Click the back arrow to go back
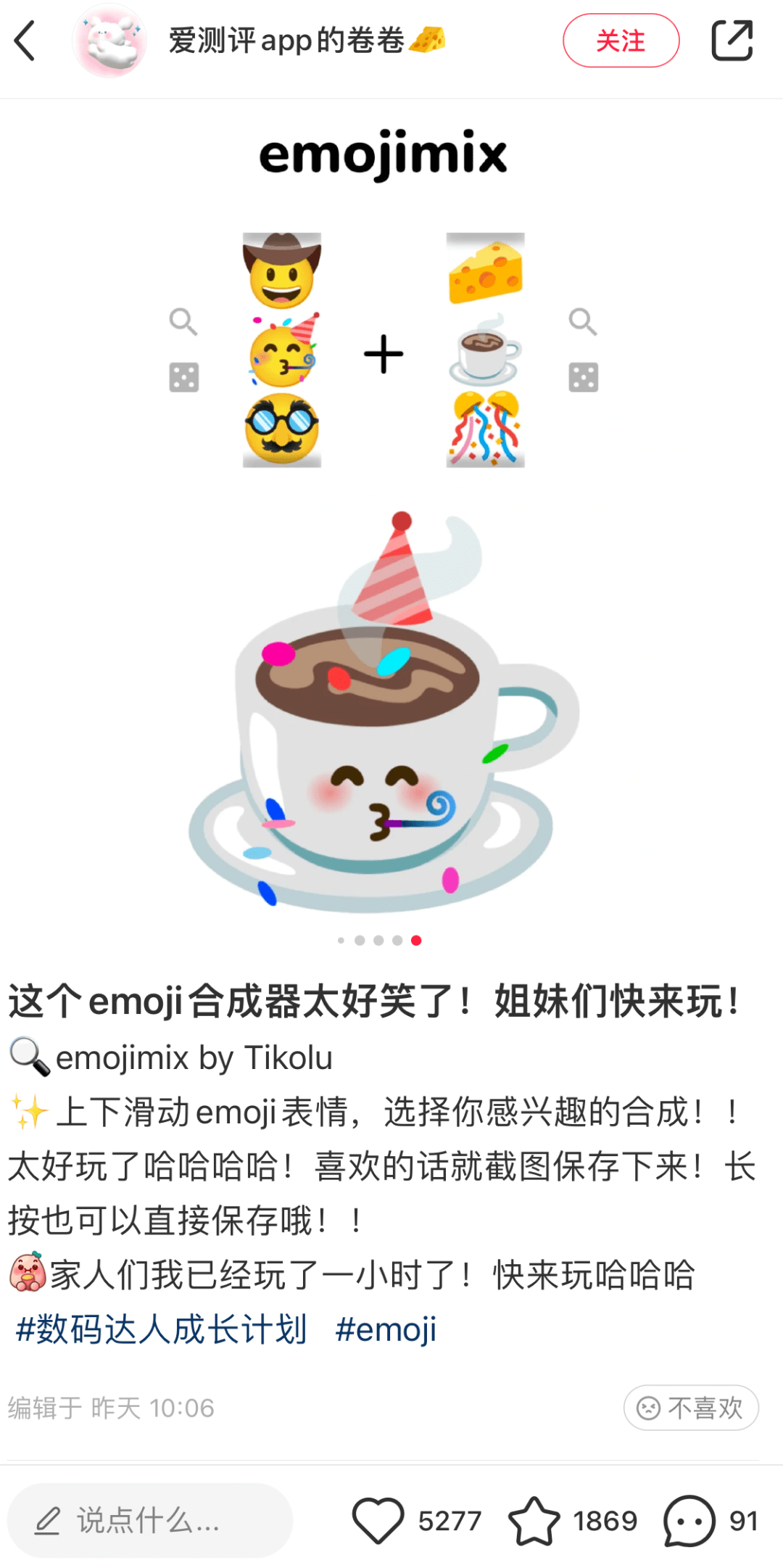Image resolution: width=783 pixels, height=1568 pixels. [26, 41]
